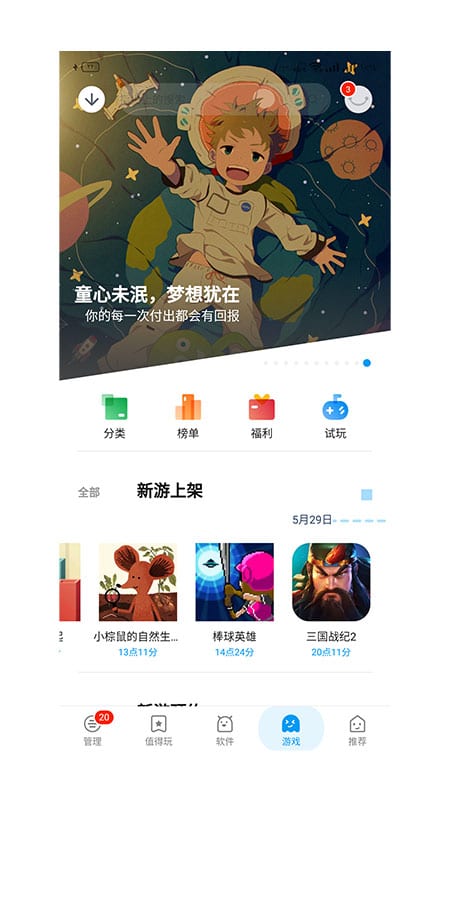Image resolution: width=450 pixels, height=900 pixels.
Task: Open the profile avatar with 3 badge
Action: (358, 99)
